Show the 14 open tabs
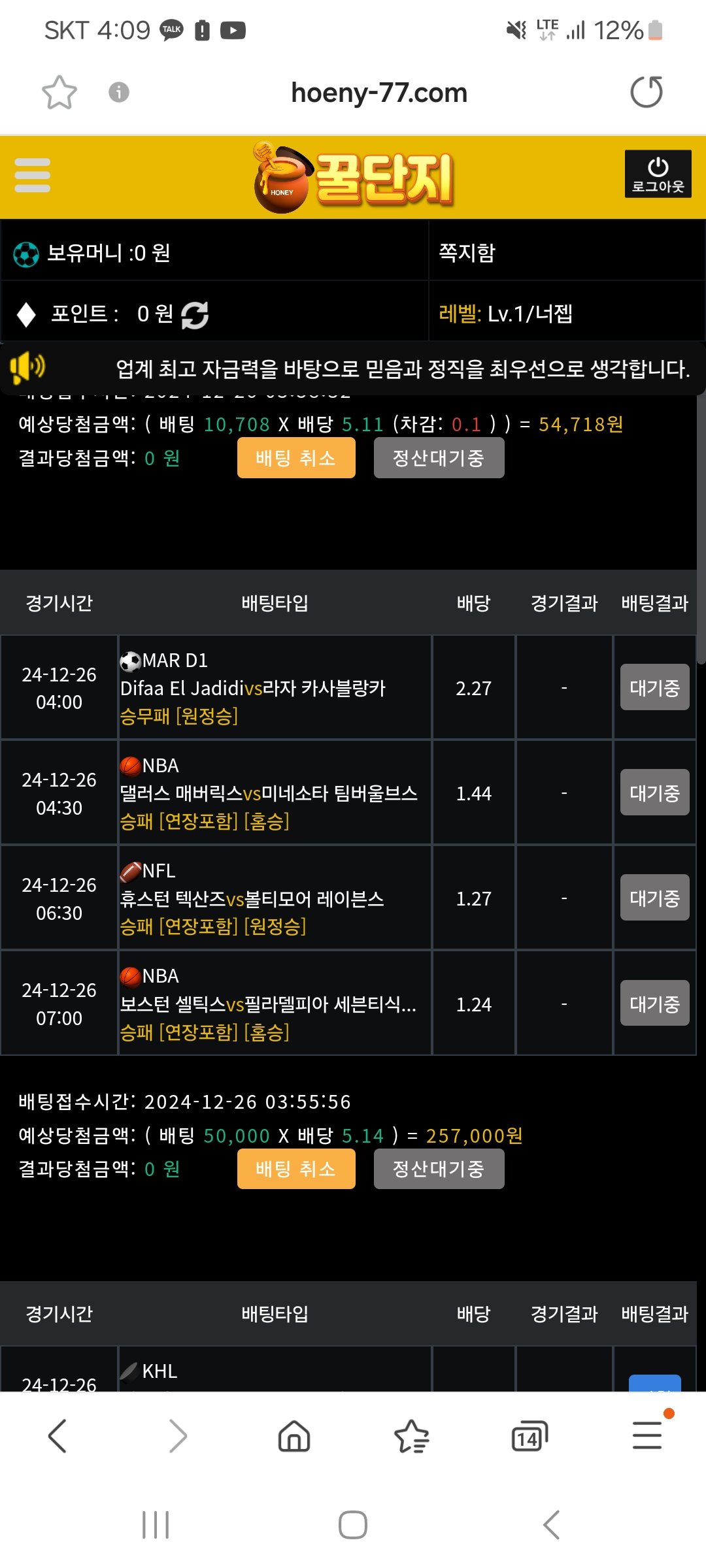This screenshot has height=1568, width=706. pos(529,1436)
